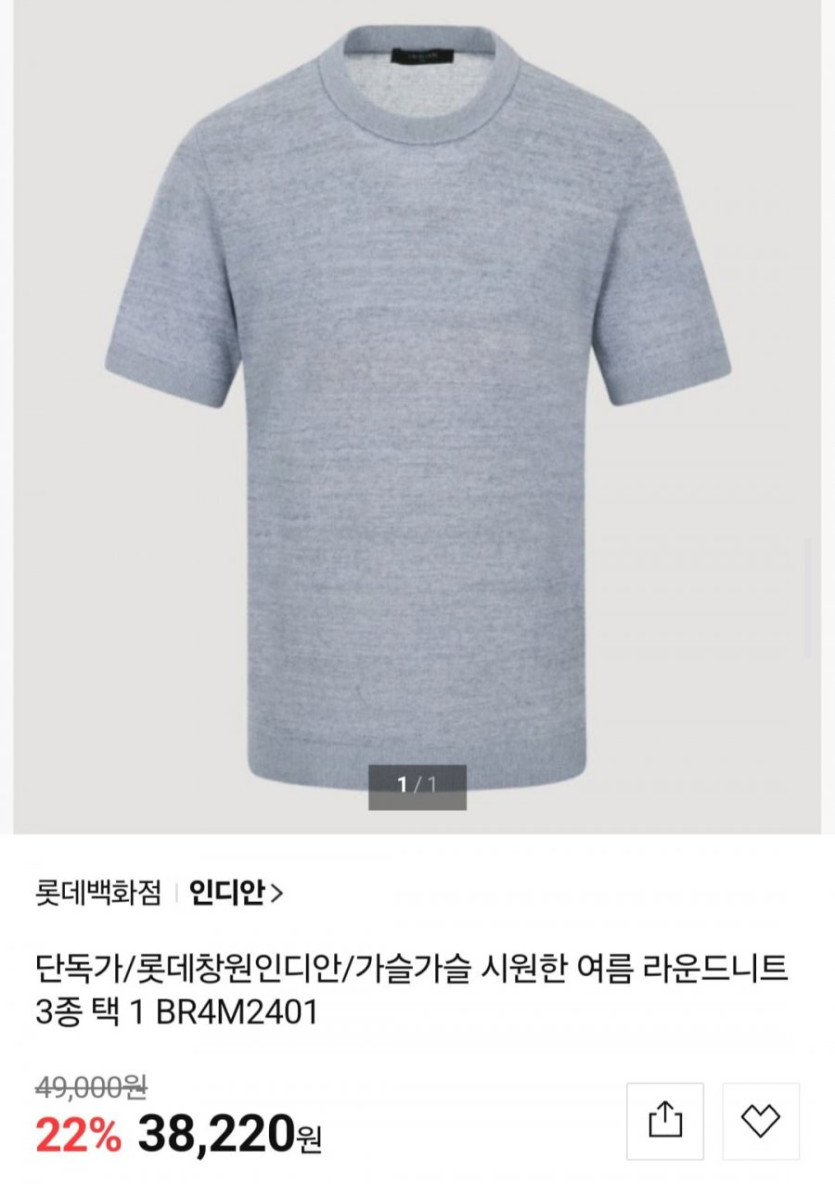835x1184 pixels.
Task: Open the gray knit product image
Action: (417, 400)
